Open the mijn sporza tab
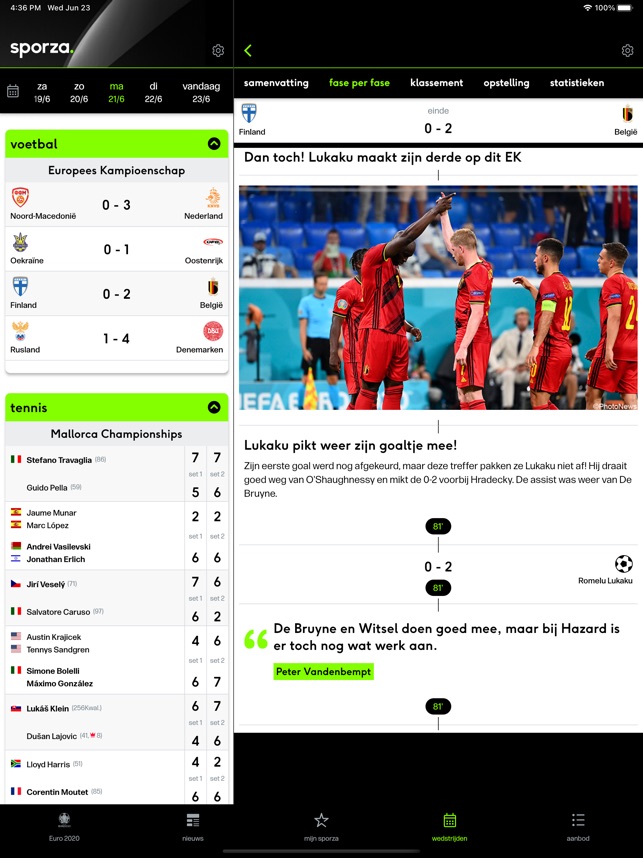The height and width of the screenshot is (858, 643). 321,826
